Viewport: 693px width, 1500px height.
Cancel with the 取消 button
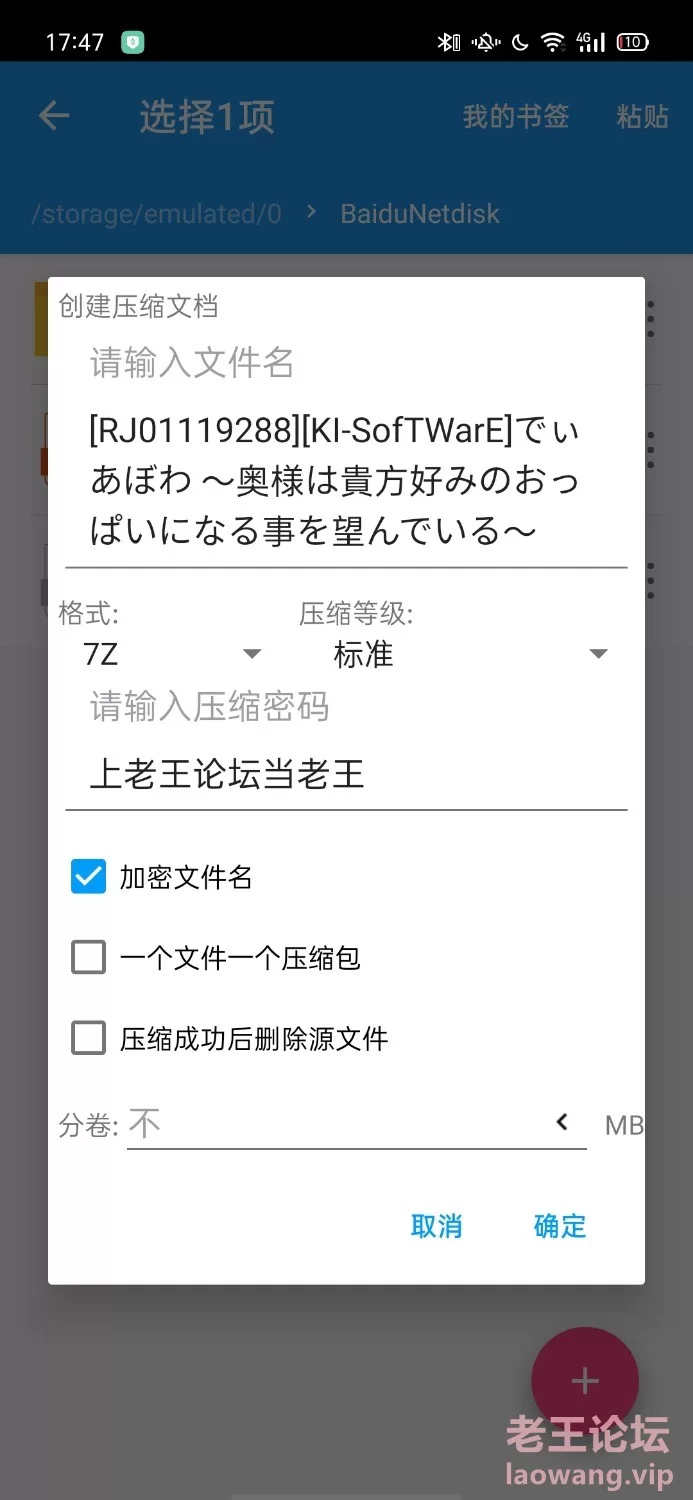[437, 1226]
